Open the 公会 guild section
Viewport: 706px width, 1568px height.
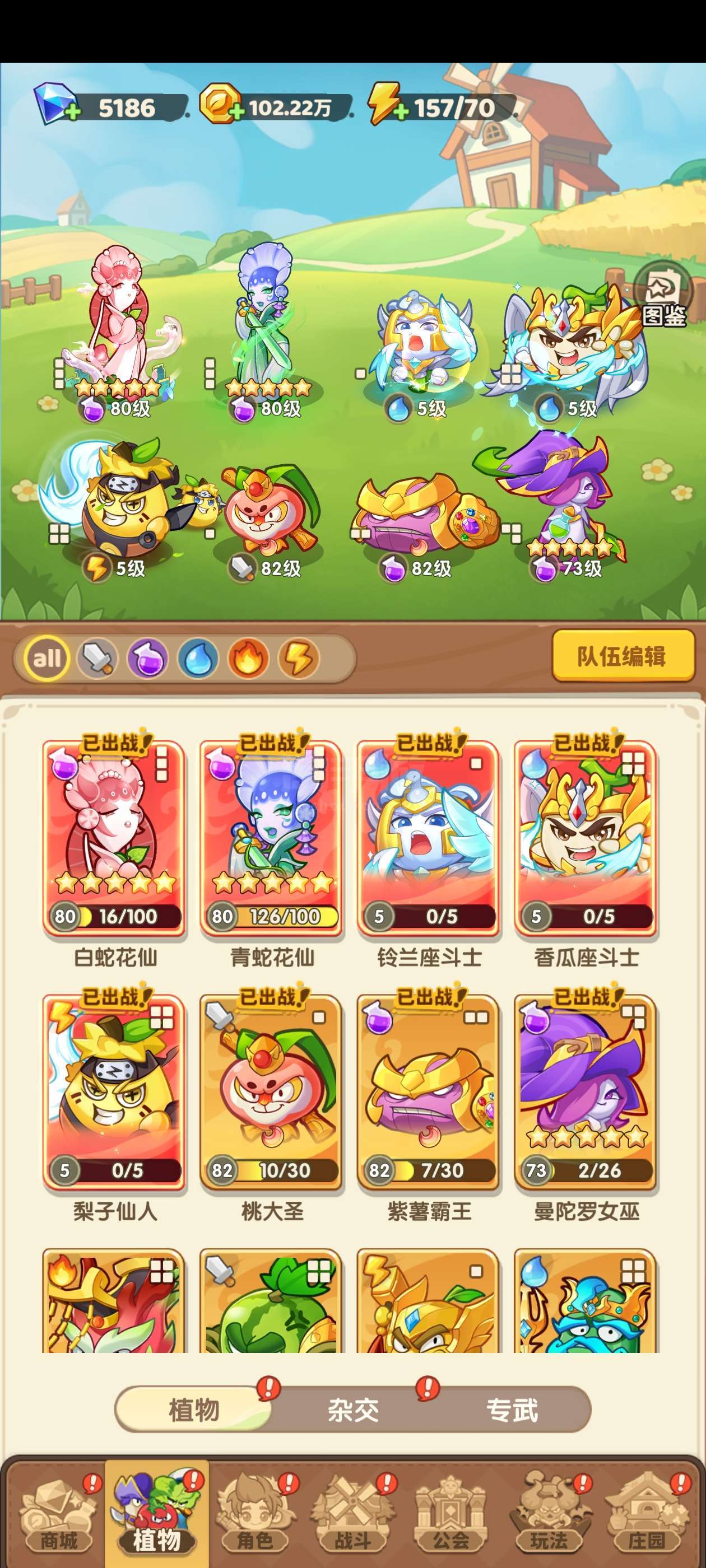[x=450, y=1515]
